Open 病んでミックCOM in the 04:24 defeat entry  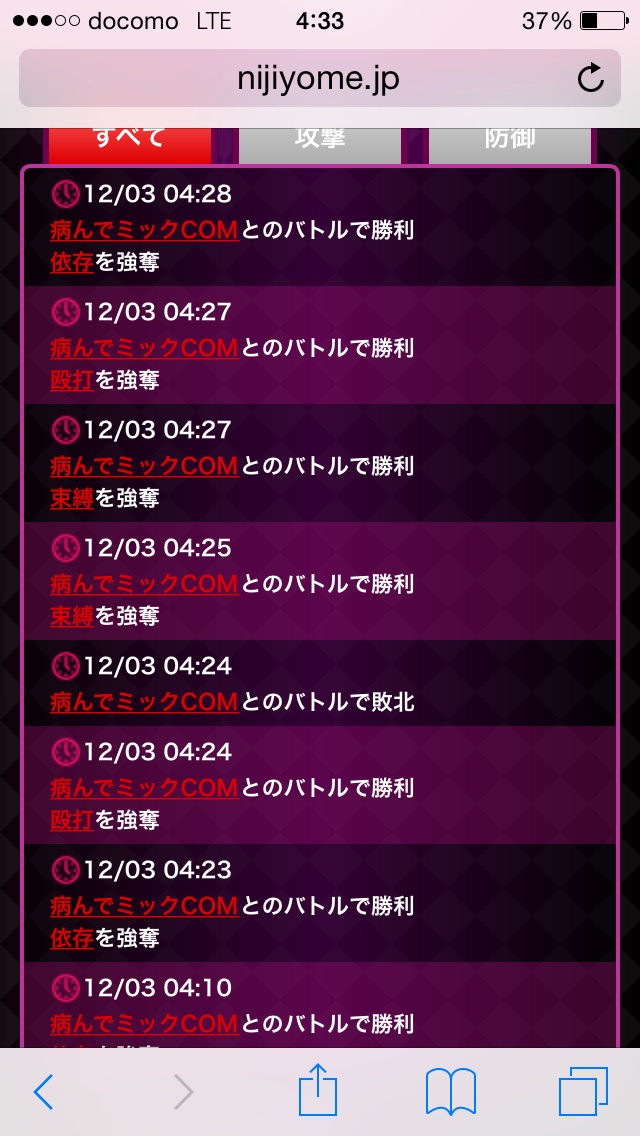144,702
